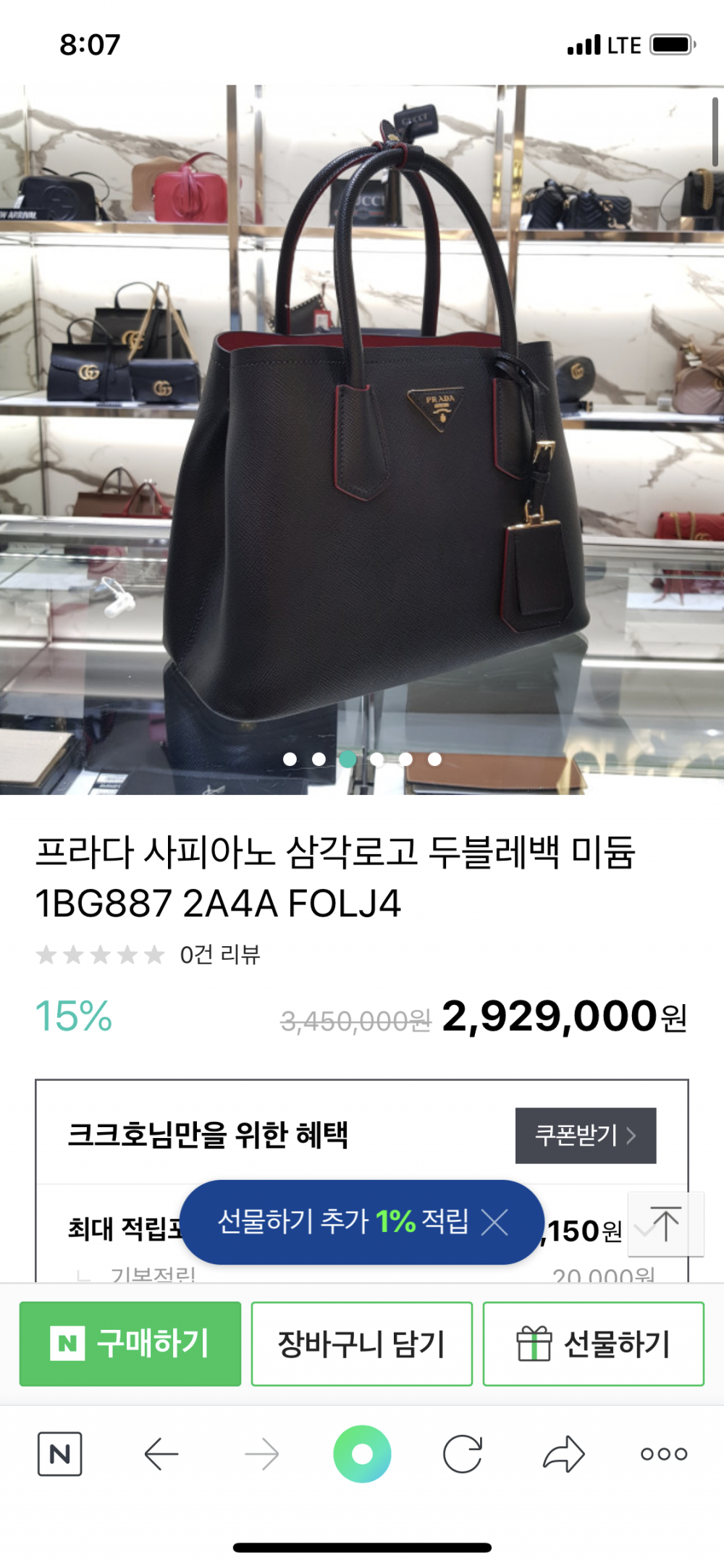Open browser more options menu

pos(664,1454)
